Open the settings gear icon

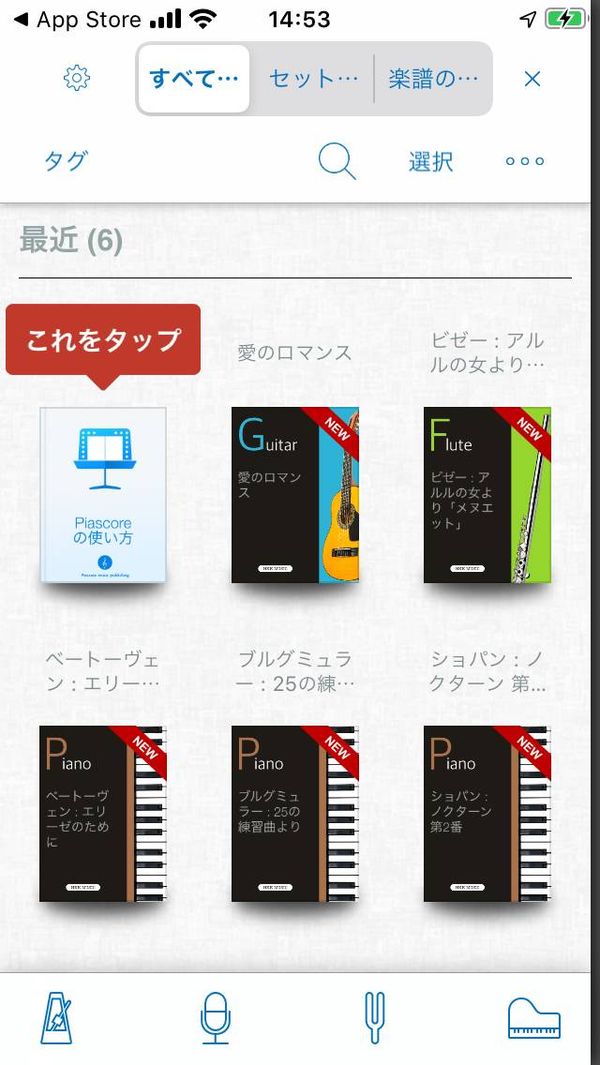tap(77, 79)
